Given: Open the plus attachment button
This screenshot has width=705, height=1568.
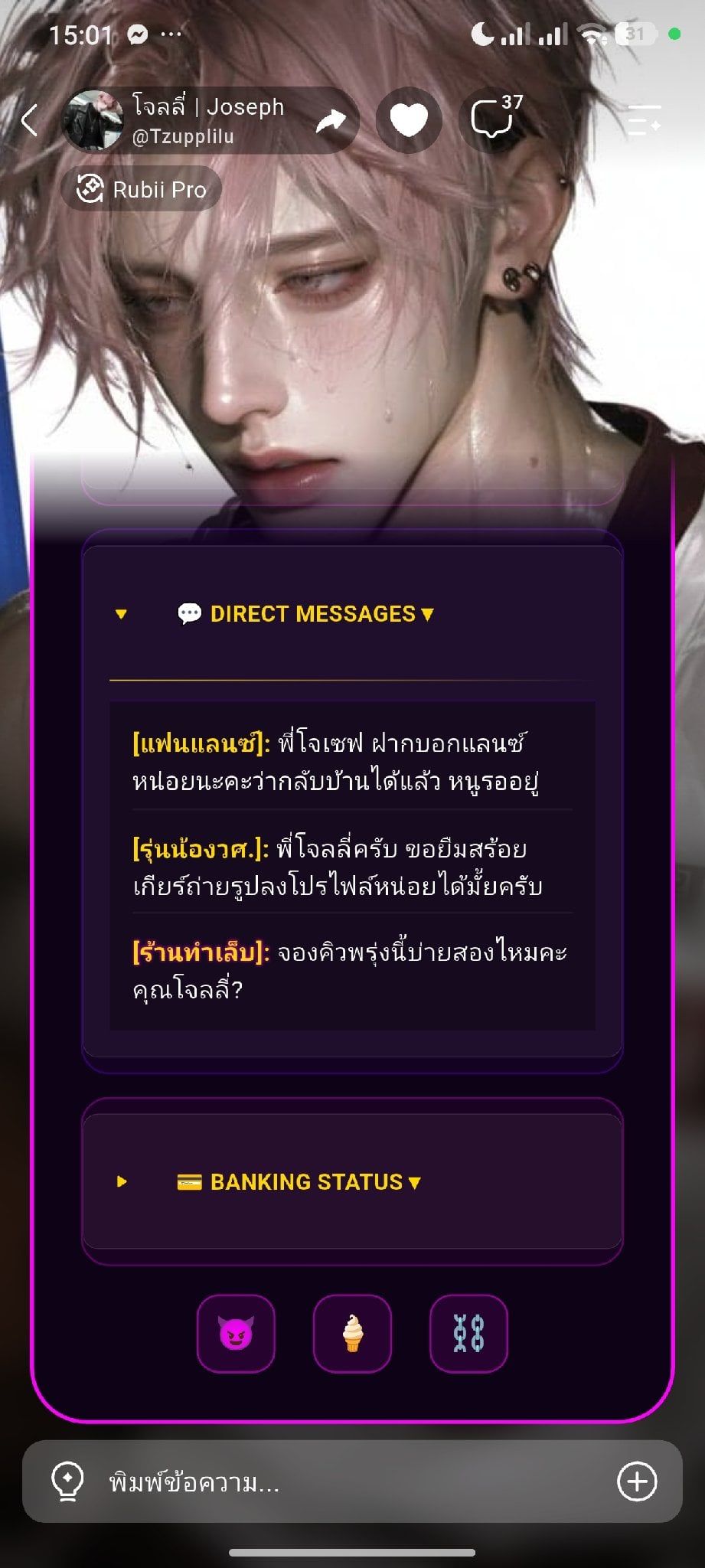Looking at the screenshot, I should (x=637, y=1481).
